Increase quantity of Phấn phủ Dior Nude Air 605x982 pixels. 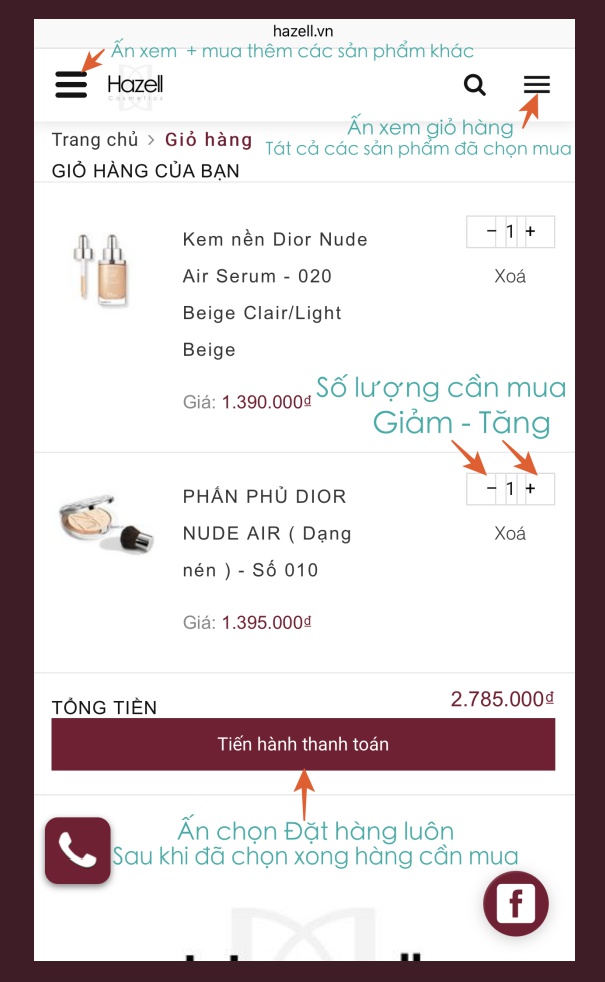tap(530, 488)
